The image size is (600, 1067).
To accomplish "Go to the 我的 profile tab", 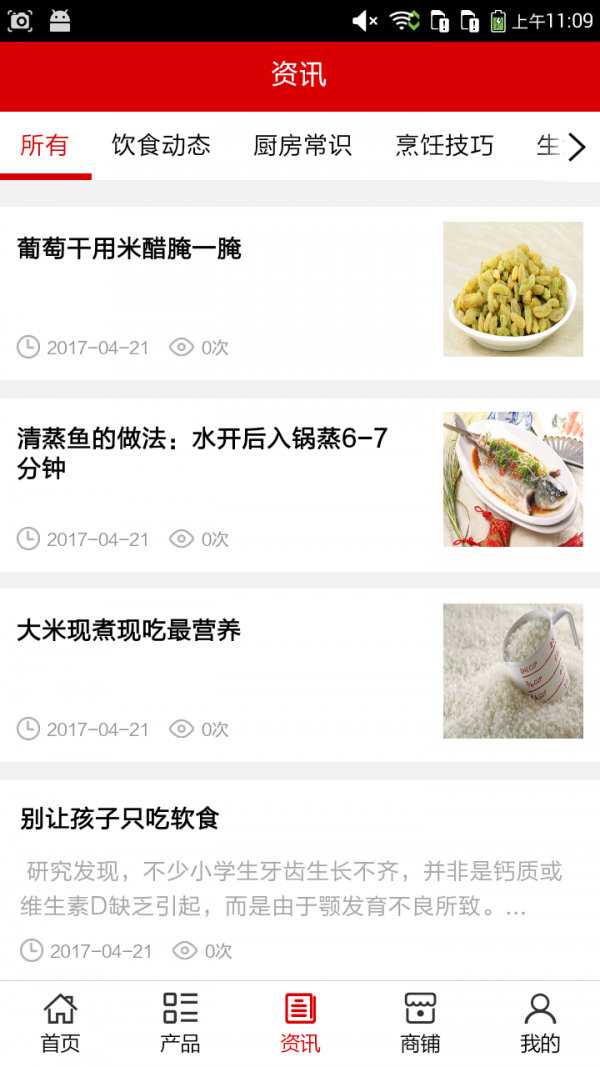I will pyautogui.click(x=540, y=1023).
